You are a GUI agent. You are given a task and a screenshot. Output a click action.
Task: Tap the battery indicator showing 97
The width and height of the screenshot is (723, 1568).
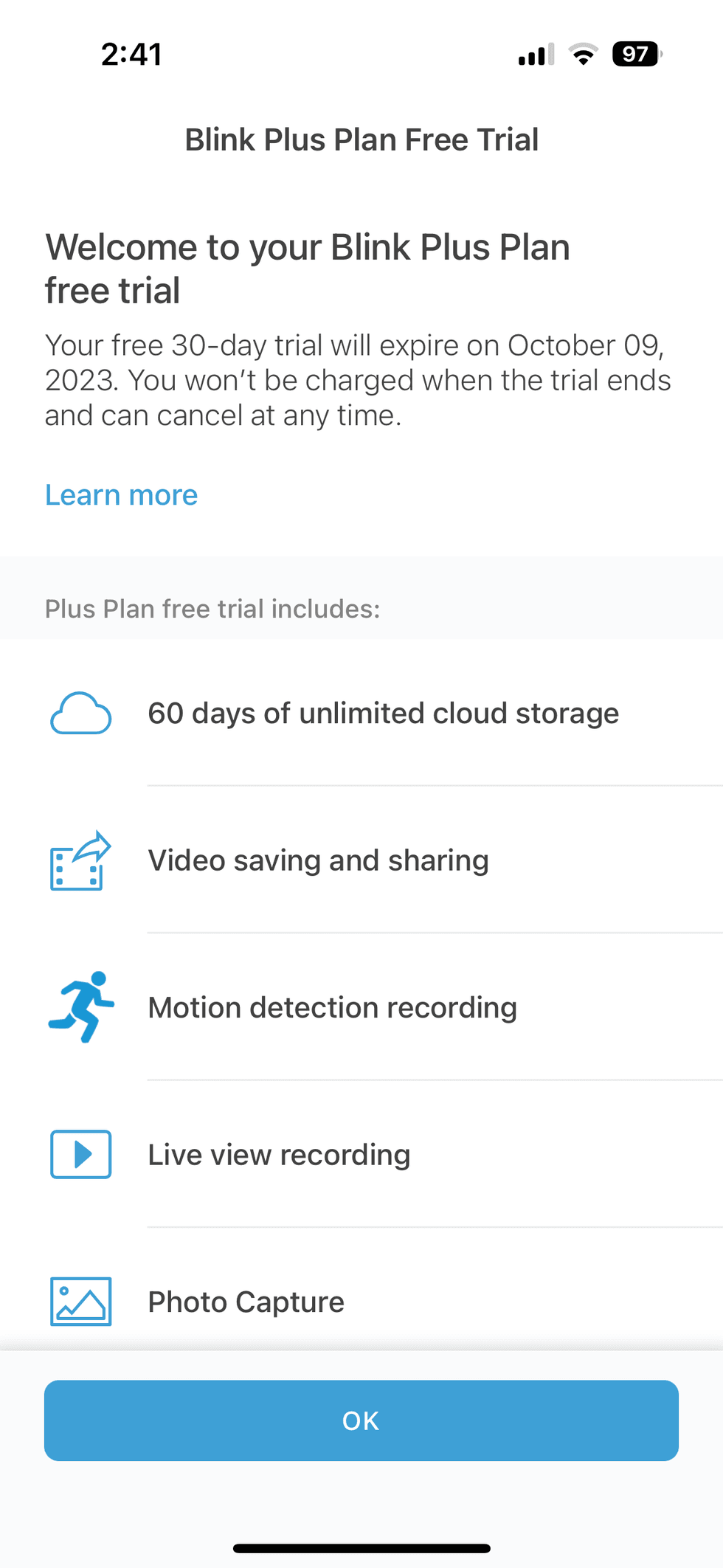[x=636, y=54]
